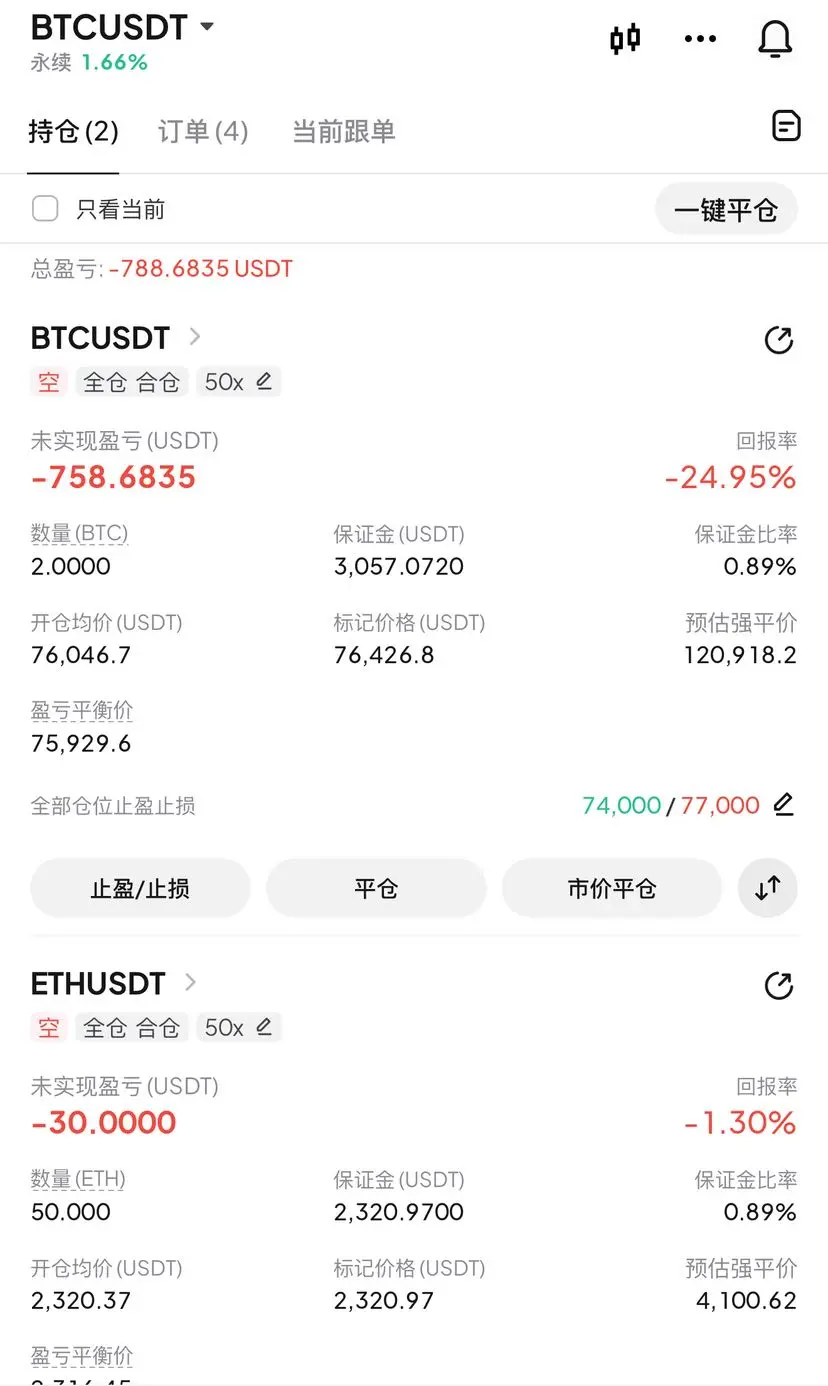Switch to the 当前跟单 tab

pos(343,131)
